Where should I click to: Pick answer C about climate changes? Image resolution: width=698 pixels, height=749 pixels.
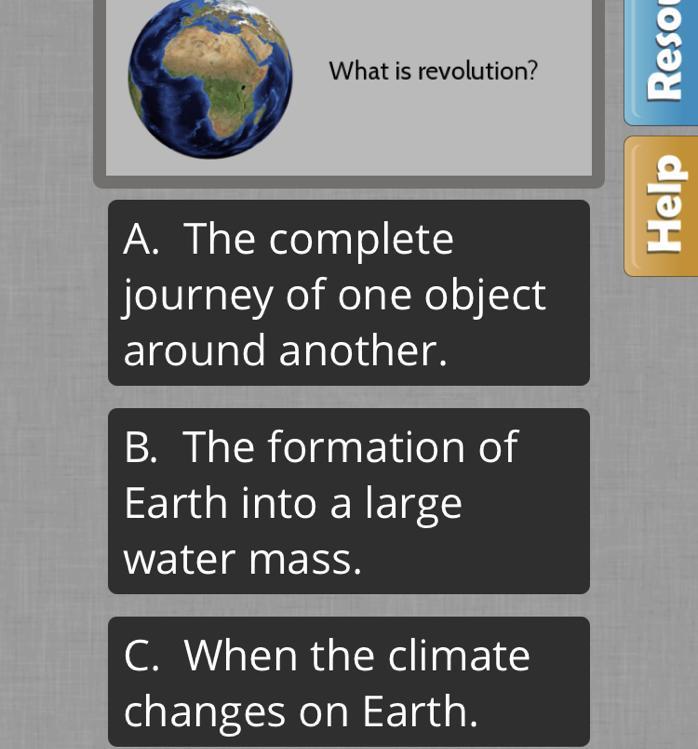(x=348, y=682)
